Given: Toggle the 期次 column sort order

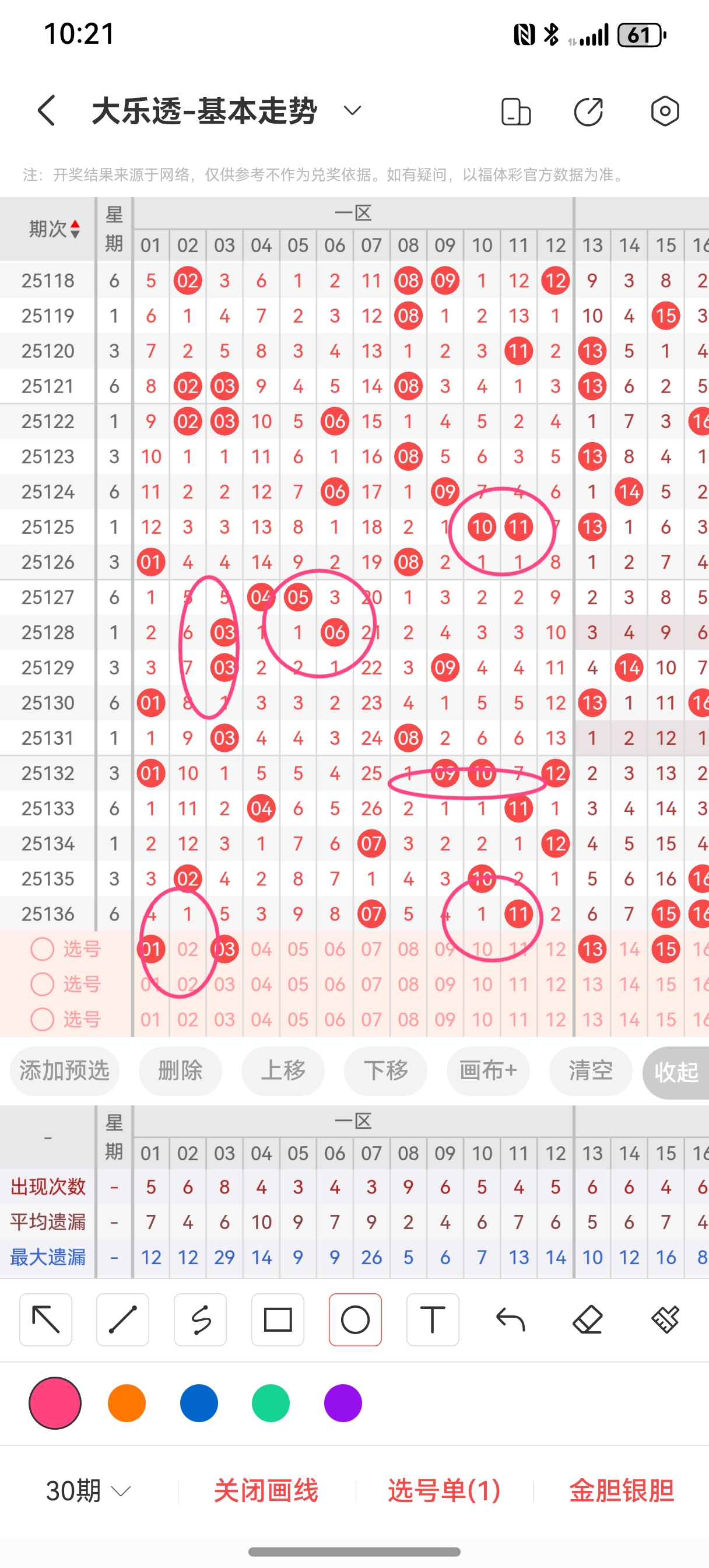Looking at the screenshot, I should [54, 228].
